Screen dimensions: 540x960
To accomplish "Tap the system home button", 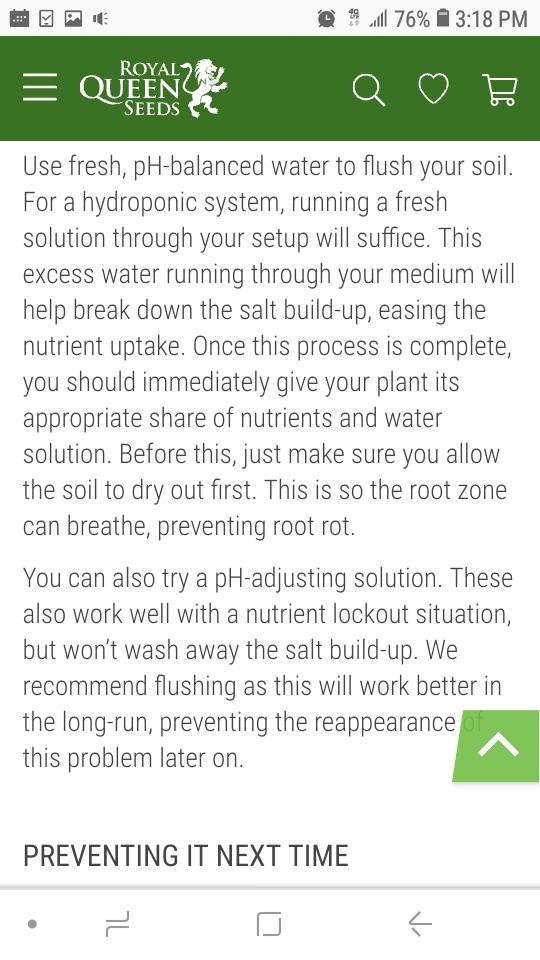I will [269, 923].
